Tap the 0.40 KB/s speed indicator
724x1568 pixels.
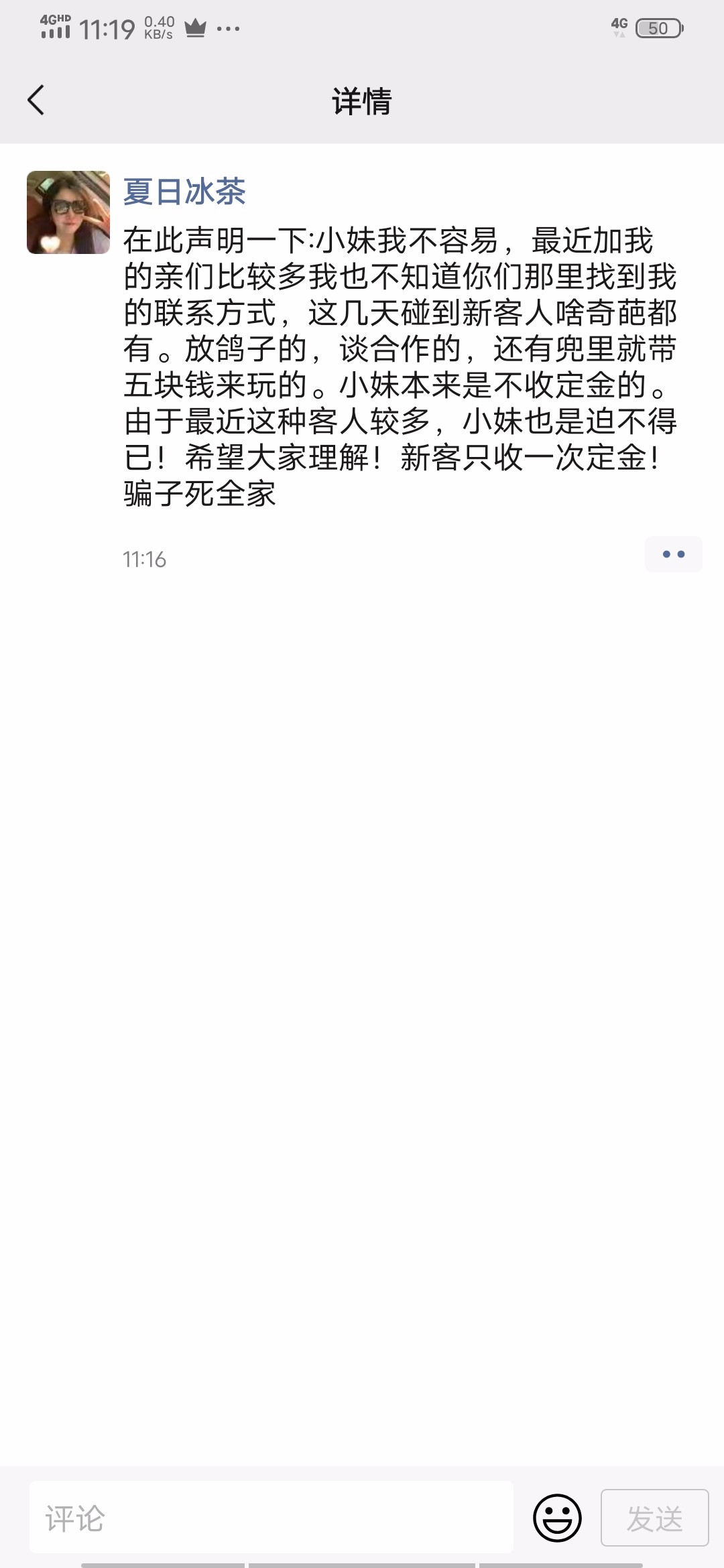pos(159,28)
